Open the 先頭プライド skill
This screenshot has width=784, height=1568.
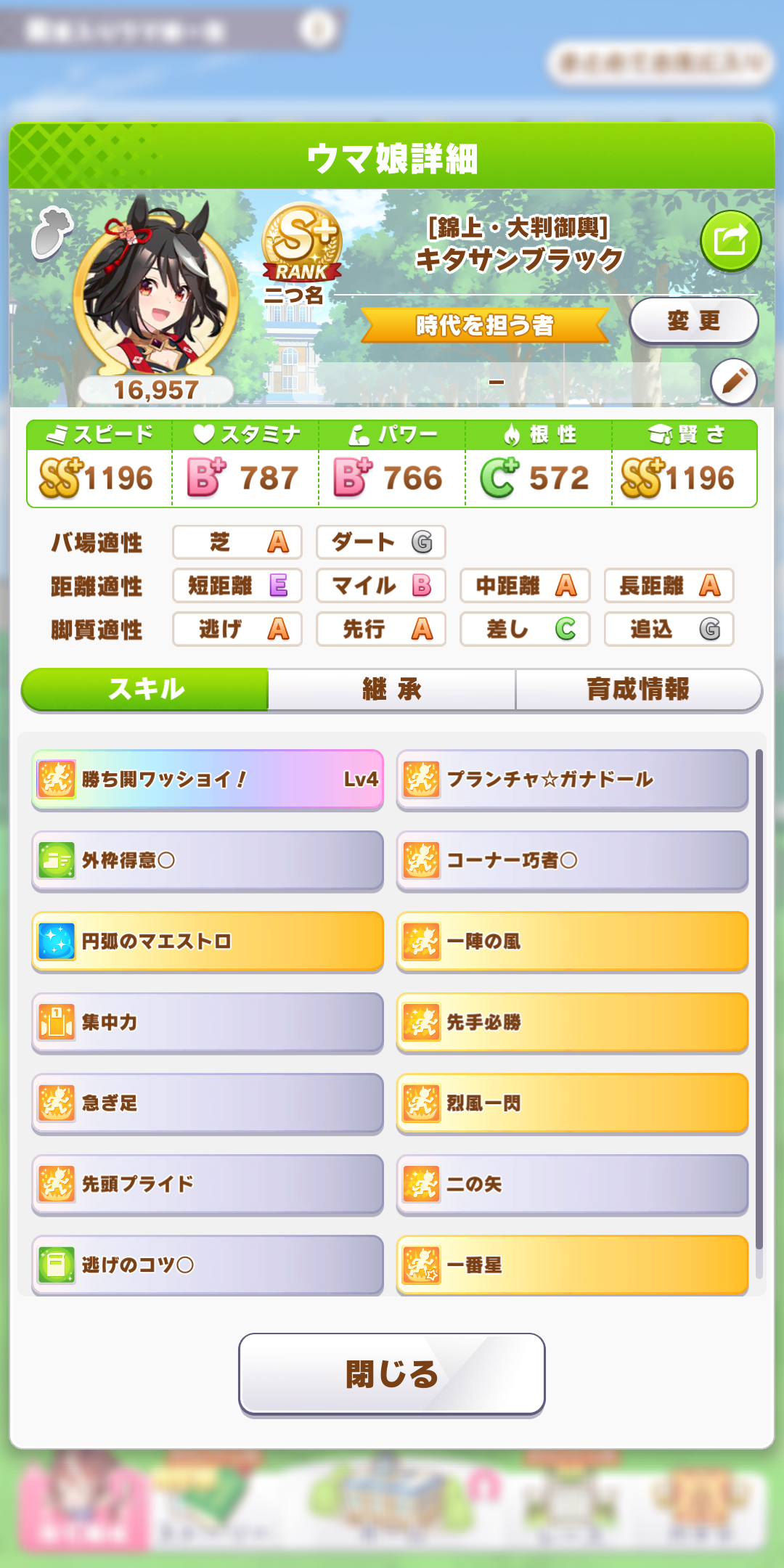208,1185
